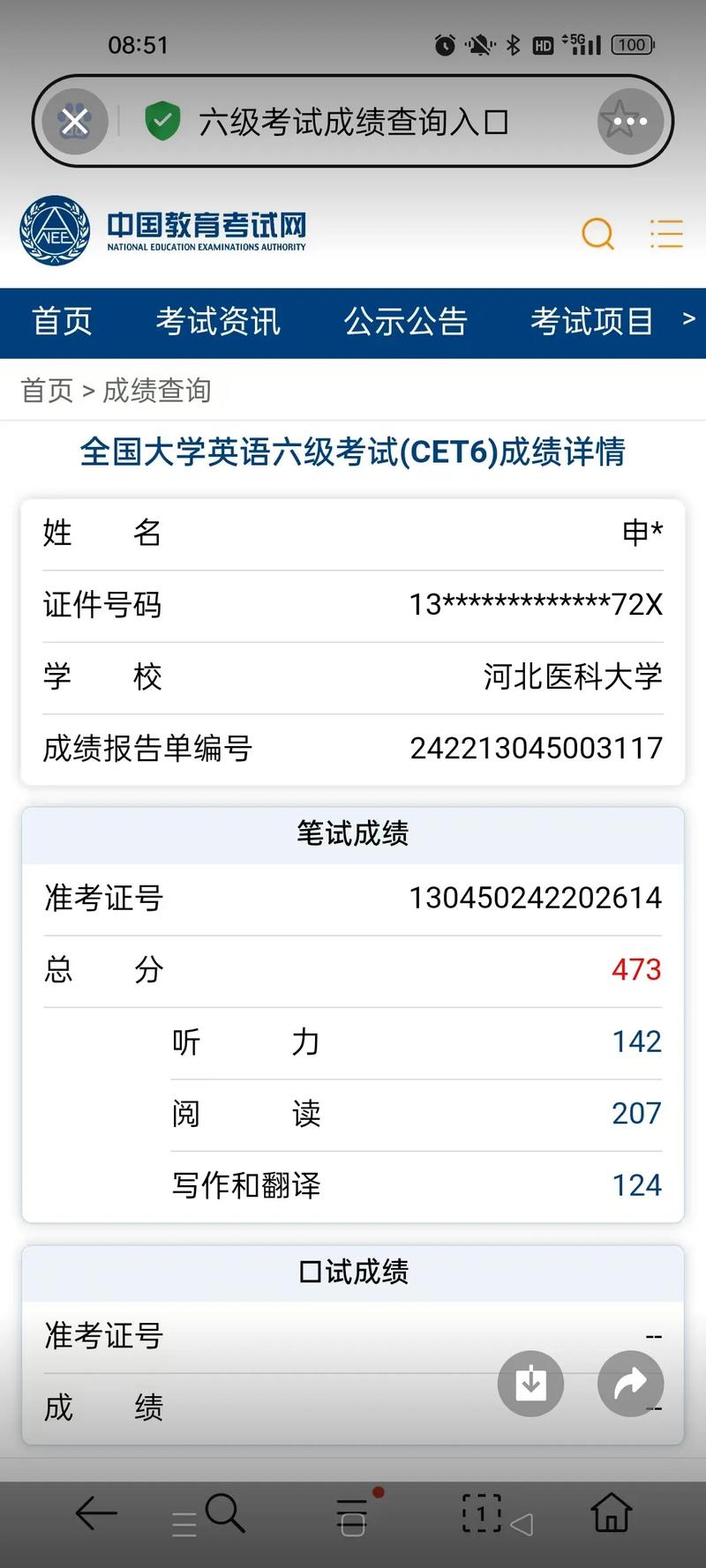
Task: Open the orange search icon beside site logo
Action: (598, 234)
